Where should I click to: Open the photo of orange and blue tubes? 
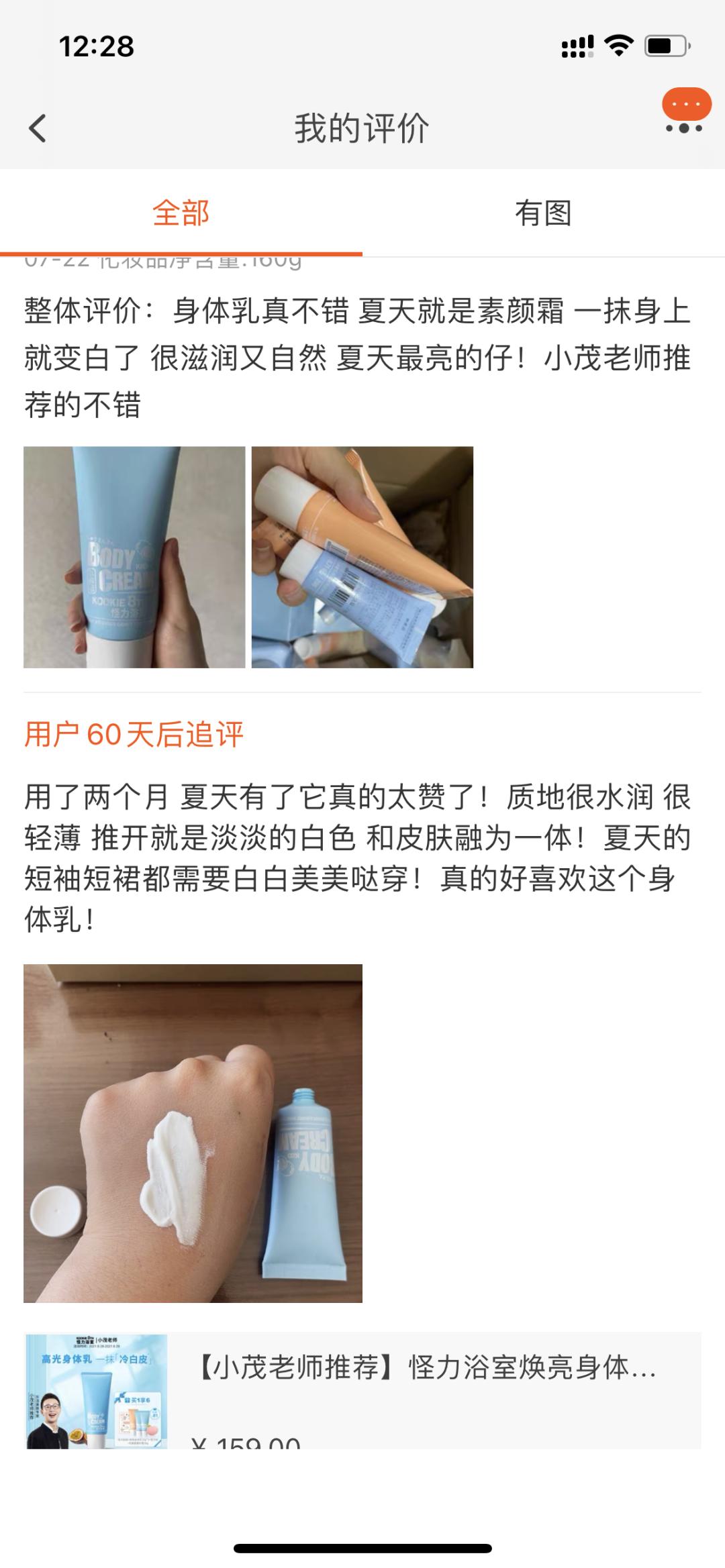click(x=362, y=557)
